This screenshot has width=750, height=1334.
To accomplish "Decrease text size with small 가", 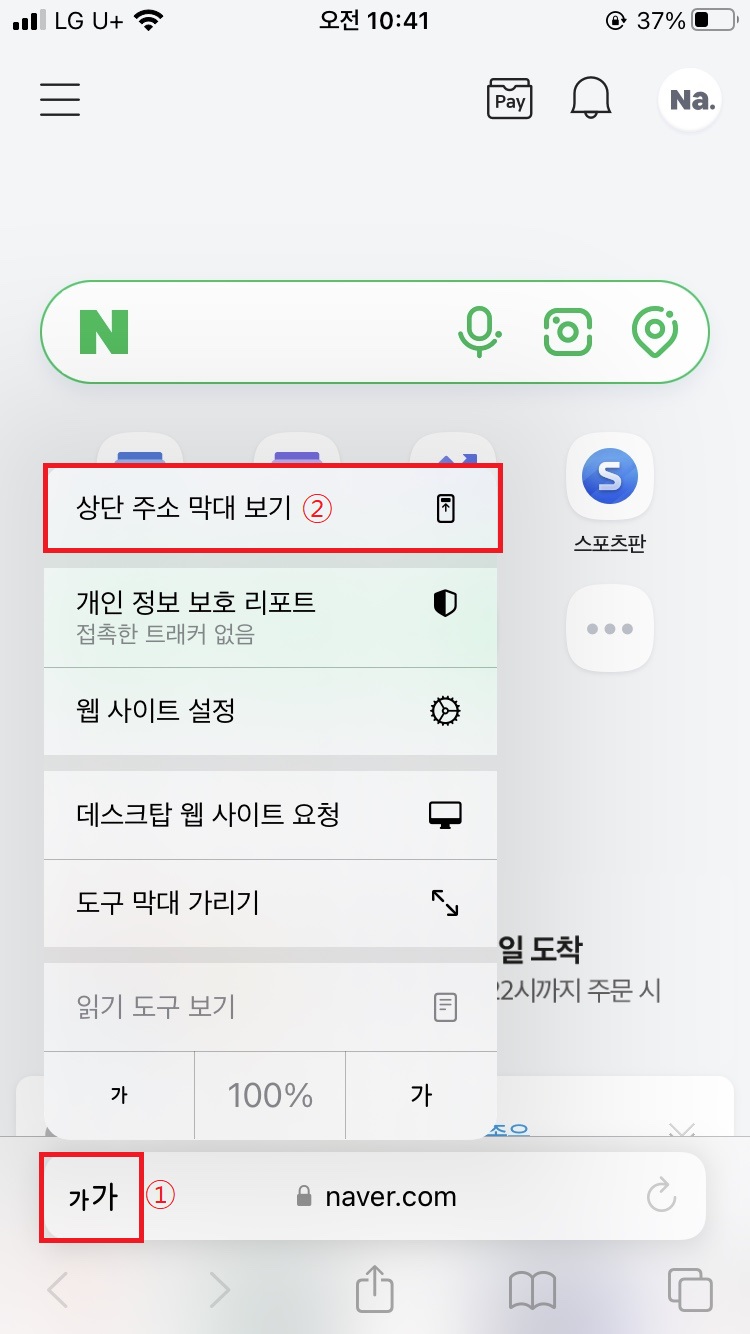I will [x=119, y=1095].
